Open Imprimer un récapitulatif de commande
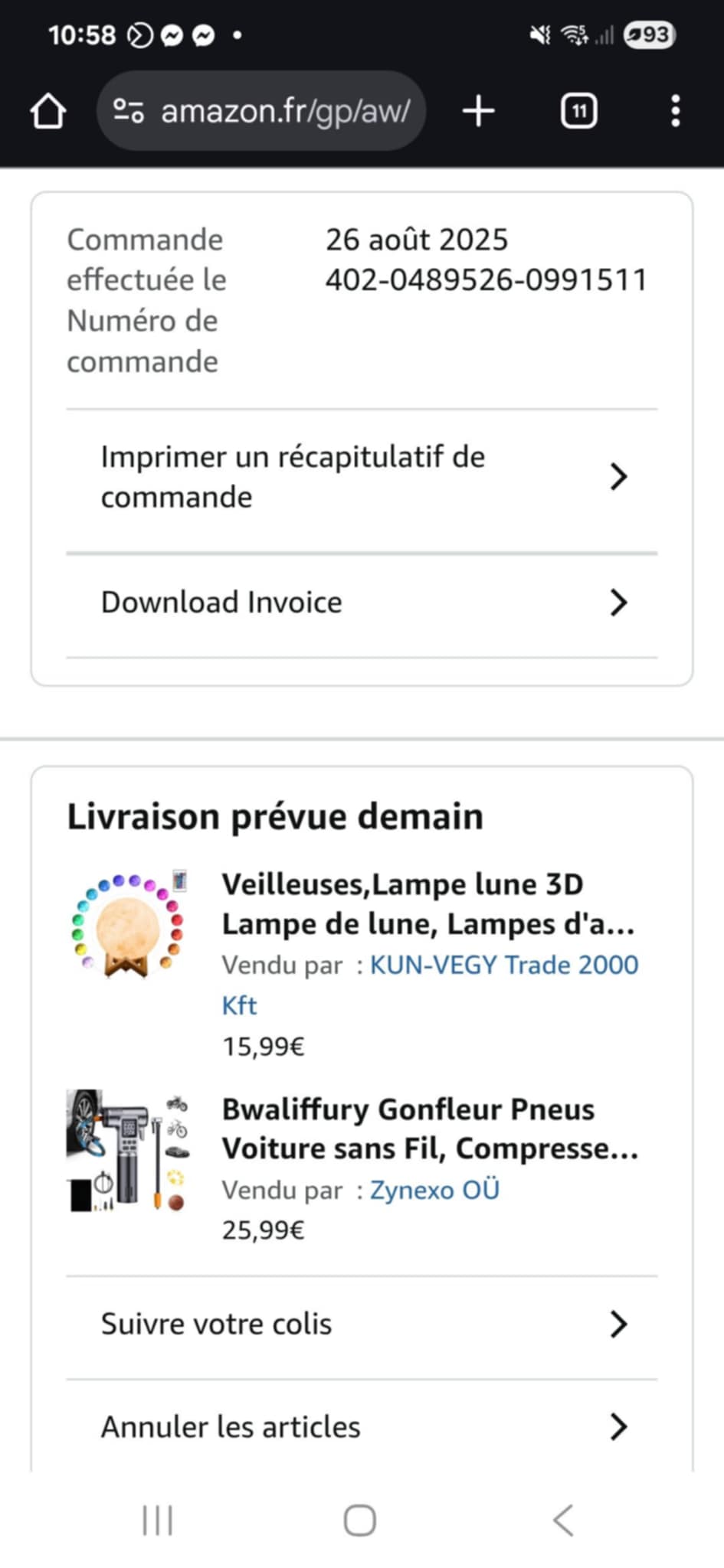724x1568 pixels. [x=362, y=477]
